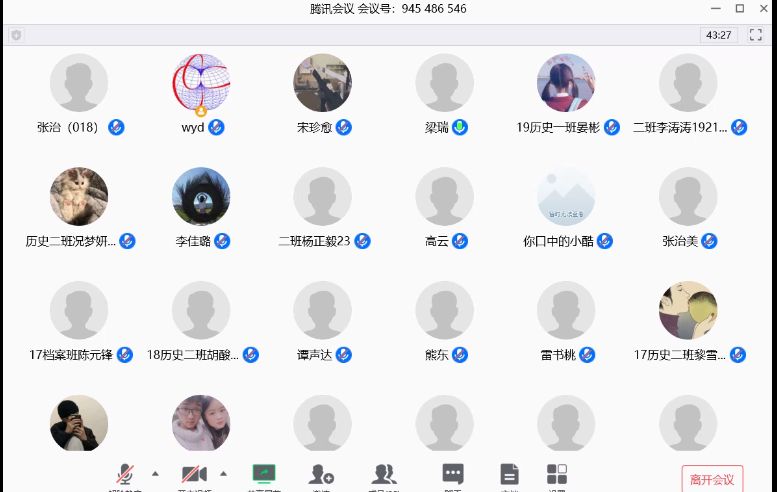Image resolution: width=777 pixels, height=492 pixels.
Task: Close the meeting window
Action: (x=764, y=9)
